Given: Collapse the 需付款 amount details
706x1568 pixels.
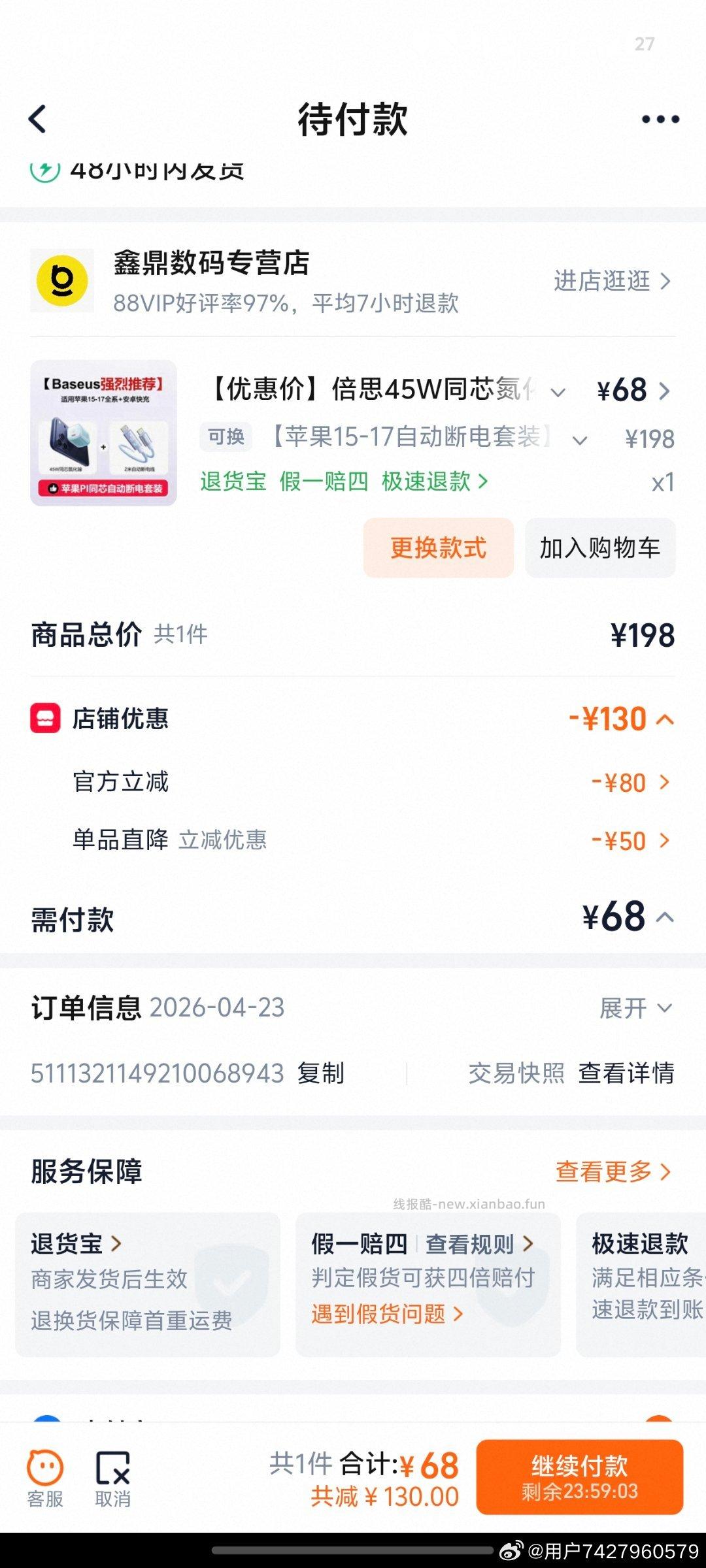Looking at the screenshot, I should tap(664, 917).
